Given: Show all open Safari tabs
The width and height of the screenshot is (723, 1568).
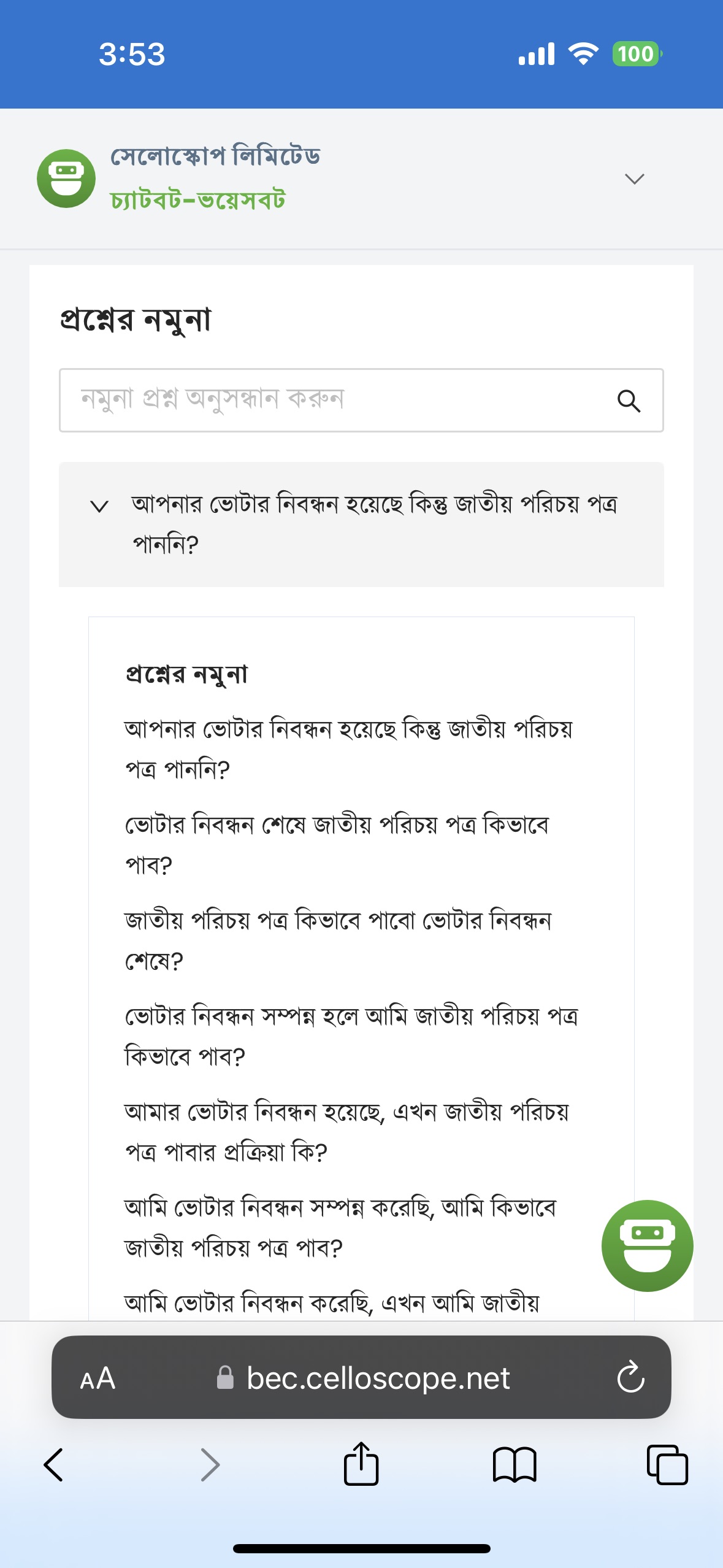Looking at the screenshot, I should pyautogui.click(x=667, y=1465).
